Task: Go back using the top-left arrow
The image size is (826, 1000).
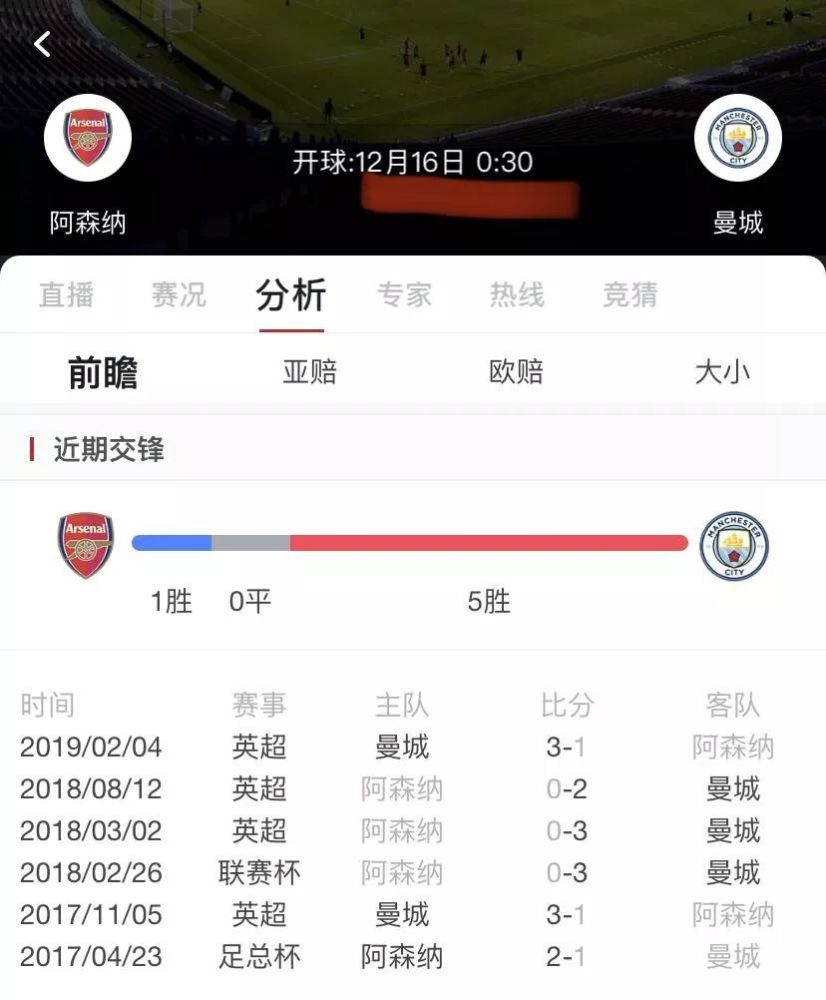Action: coord(42,44)
